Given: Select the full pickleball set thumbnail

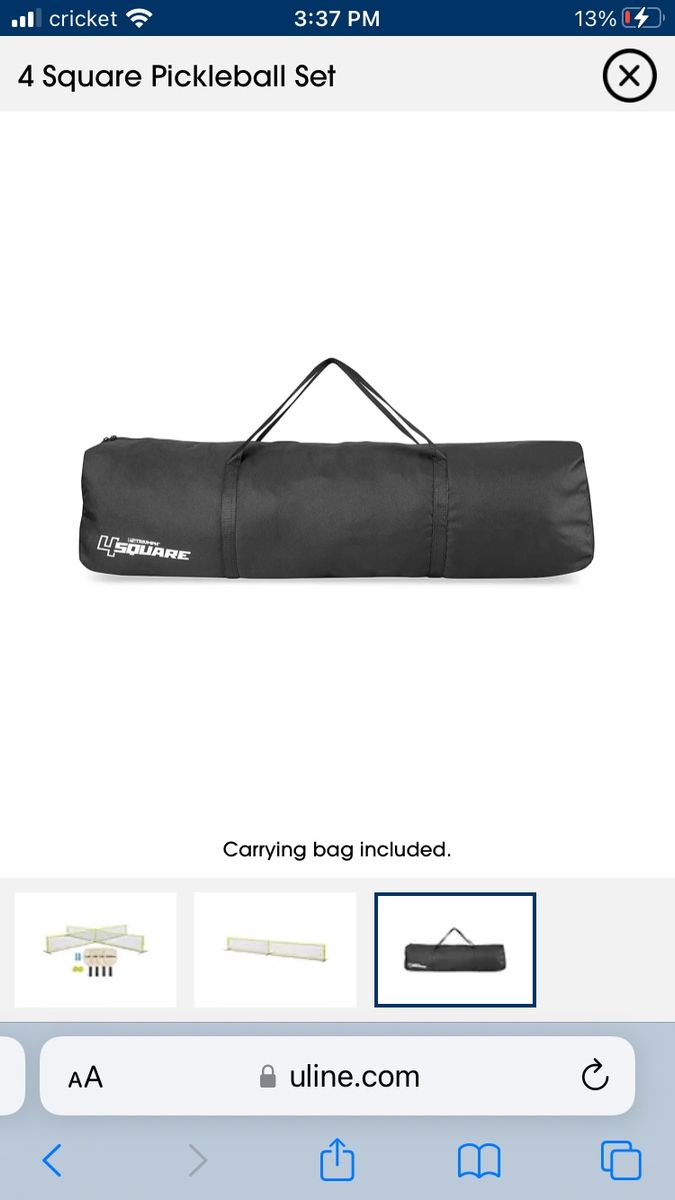Looking at the screenshot, I should pyautogui.click(x=96, y=949).
